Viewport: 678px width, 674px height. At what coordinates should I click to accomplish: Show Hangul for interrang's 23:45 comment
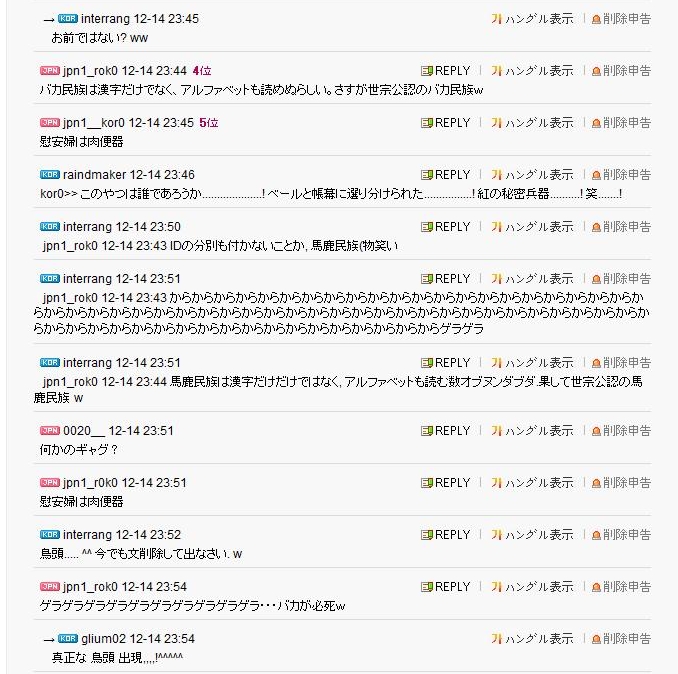coord(532,19)
